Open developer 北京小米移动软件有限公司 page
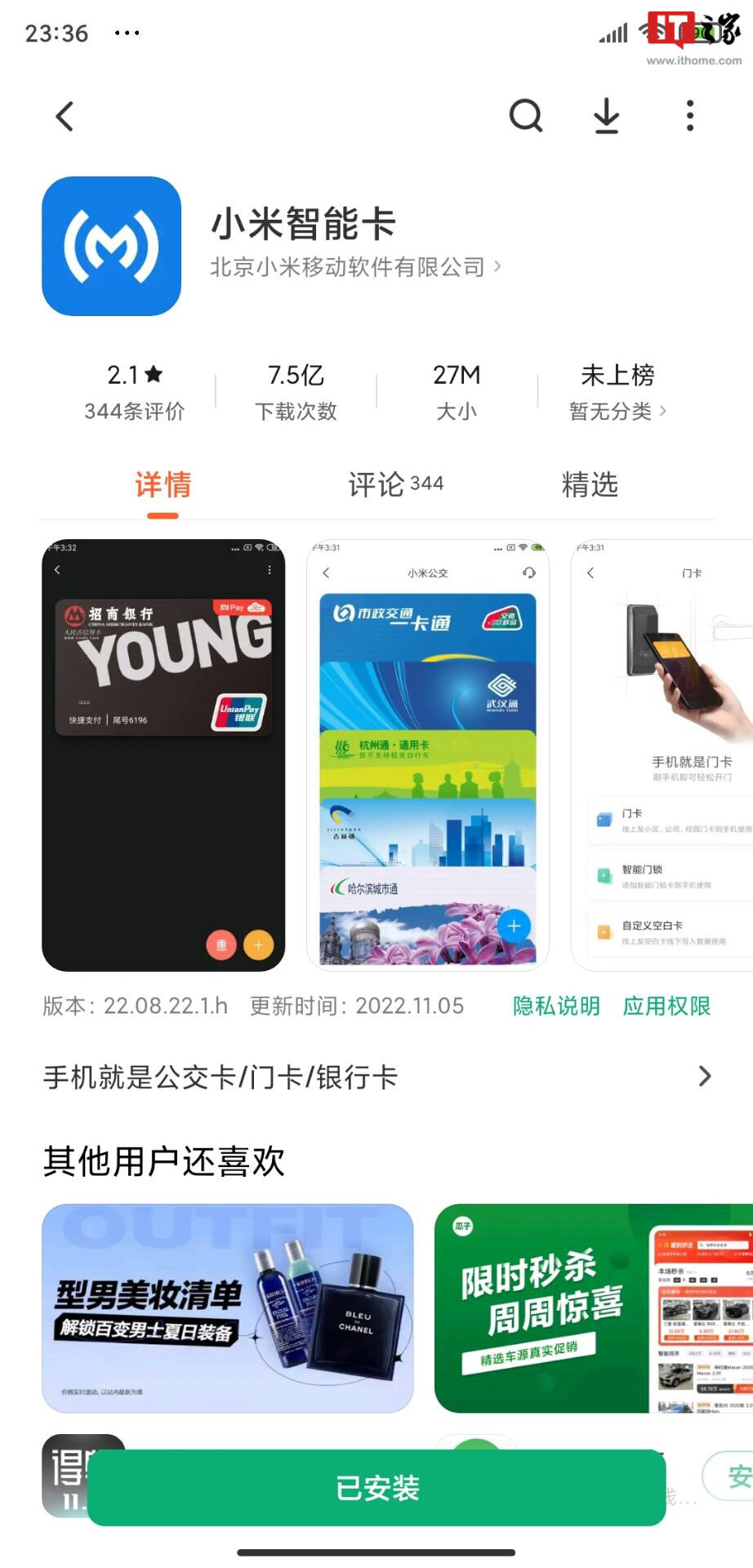Image resolution: width=753 pixels, height=1568 pixels. pos(355,267)
